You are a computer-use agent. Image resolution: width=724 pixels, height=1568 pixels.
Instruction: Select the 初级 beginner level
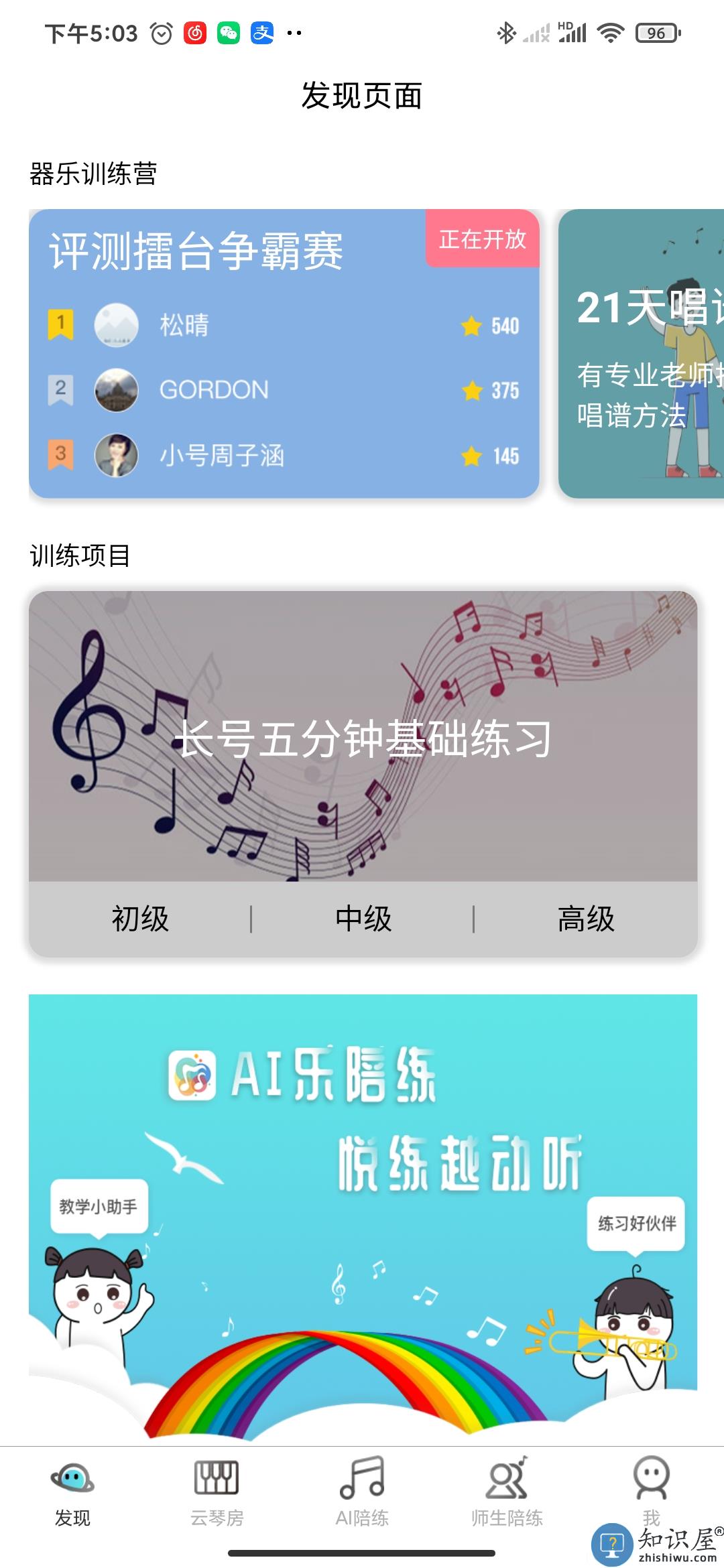click(141, 921)
